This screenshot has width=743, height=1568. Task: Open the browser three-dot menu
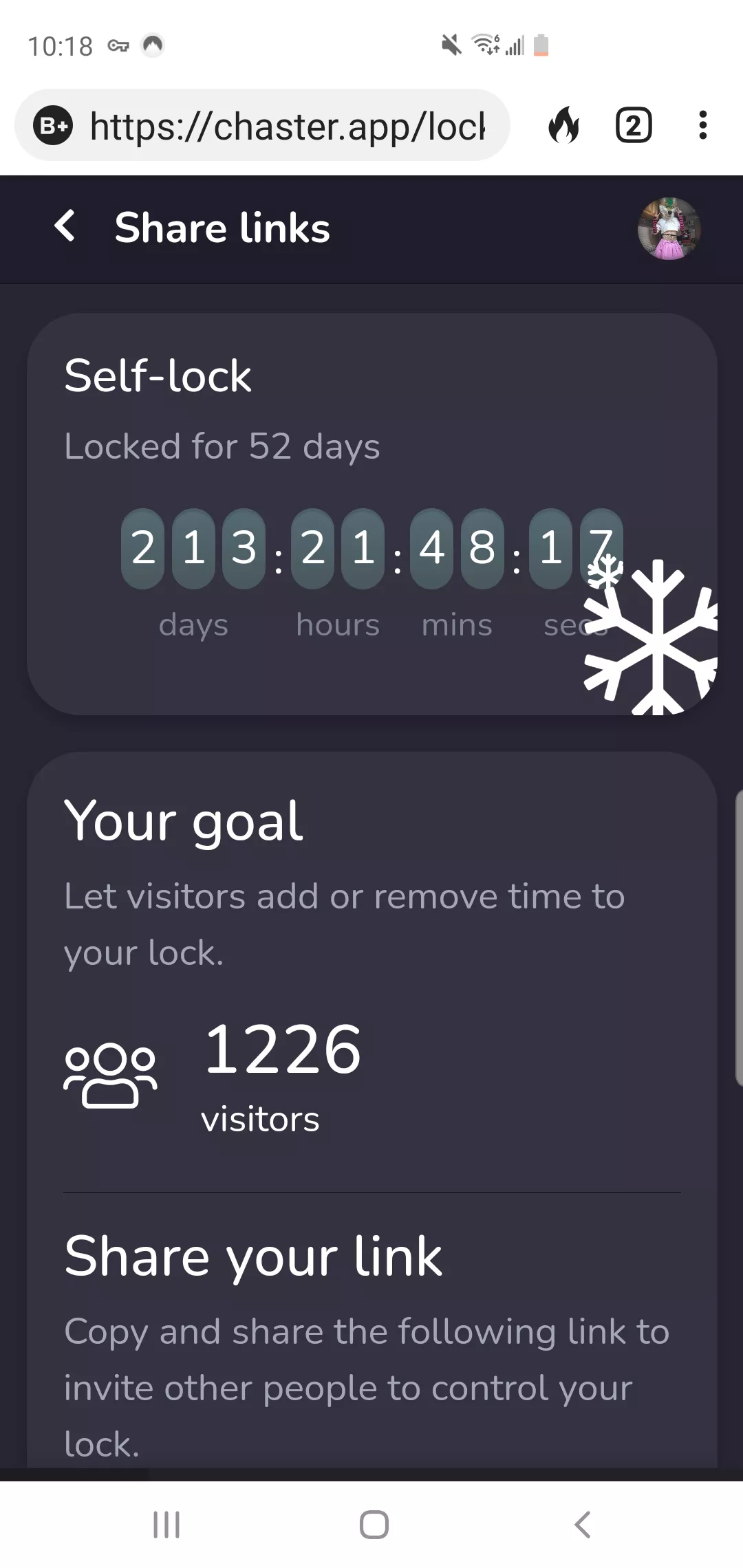(702, 126)
